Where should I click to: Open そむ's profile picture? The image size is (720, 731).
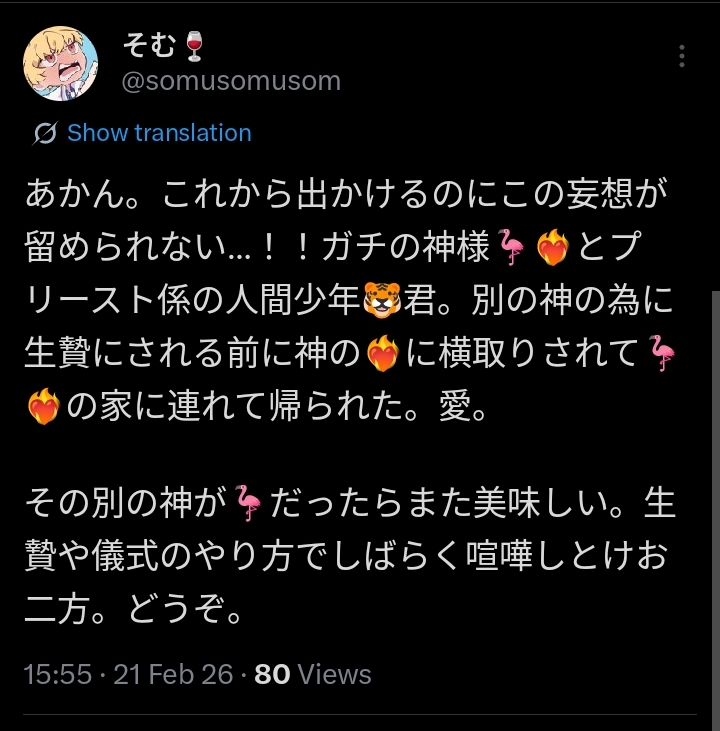[60, 64]
